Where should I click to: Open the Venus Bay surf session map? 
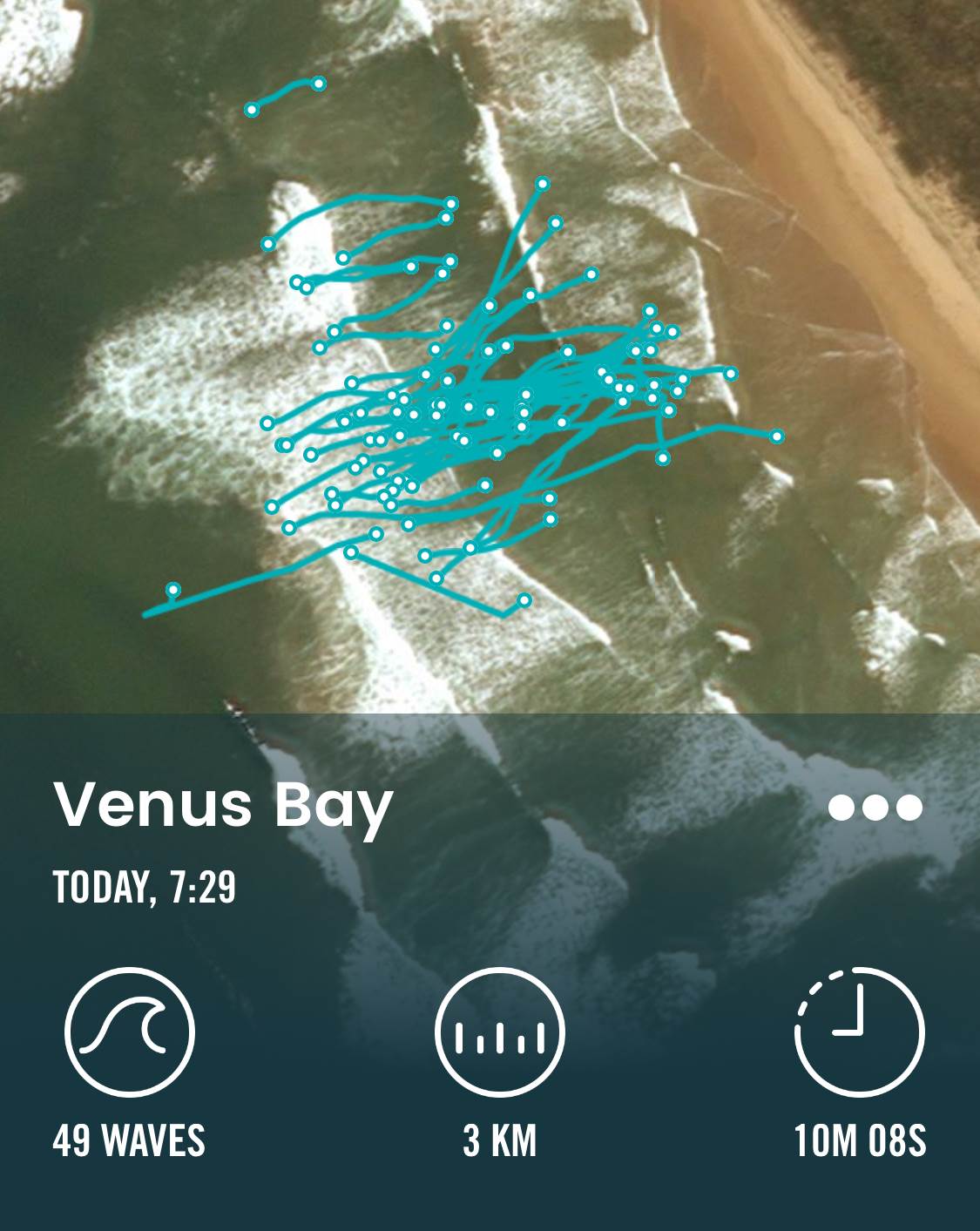(x=490, y=366)
